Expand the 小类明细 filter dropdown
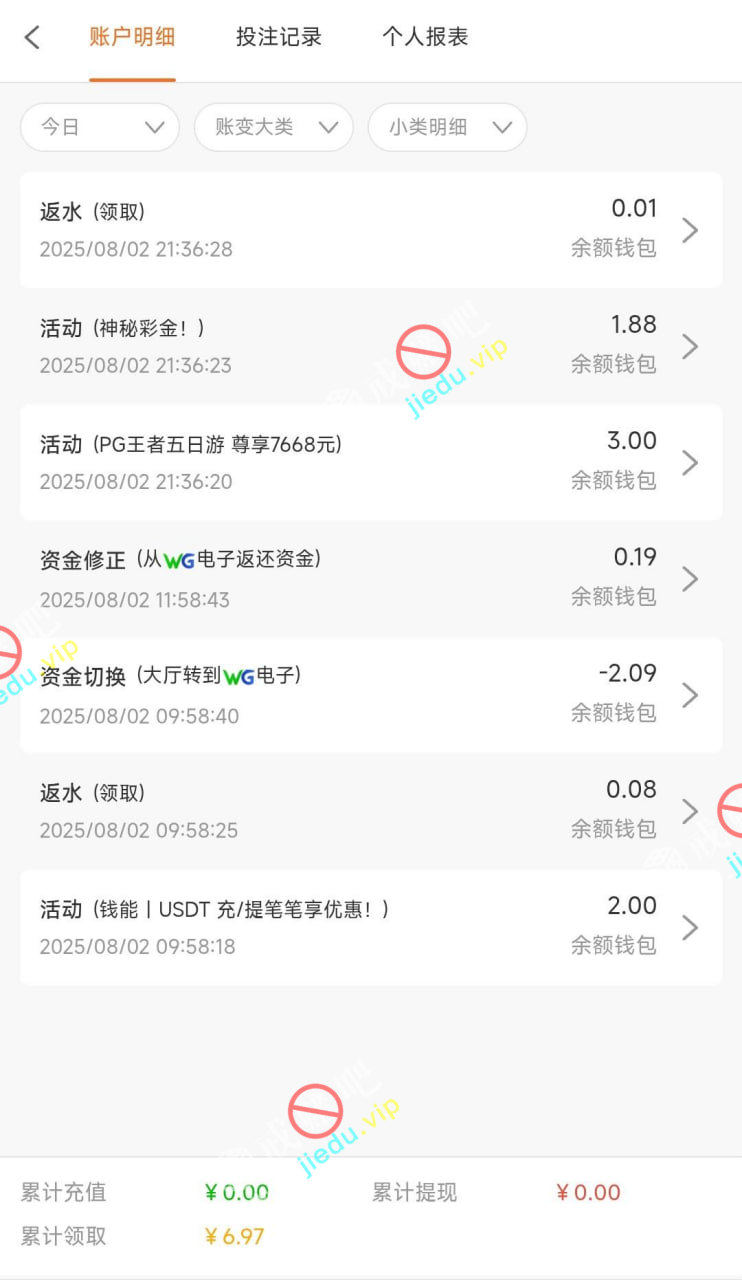 447,127
